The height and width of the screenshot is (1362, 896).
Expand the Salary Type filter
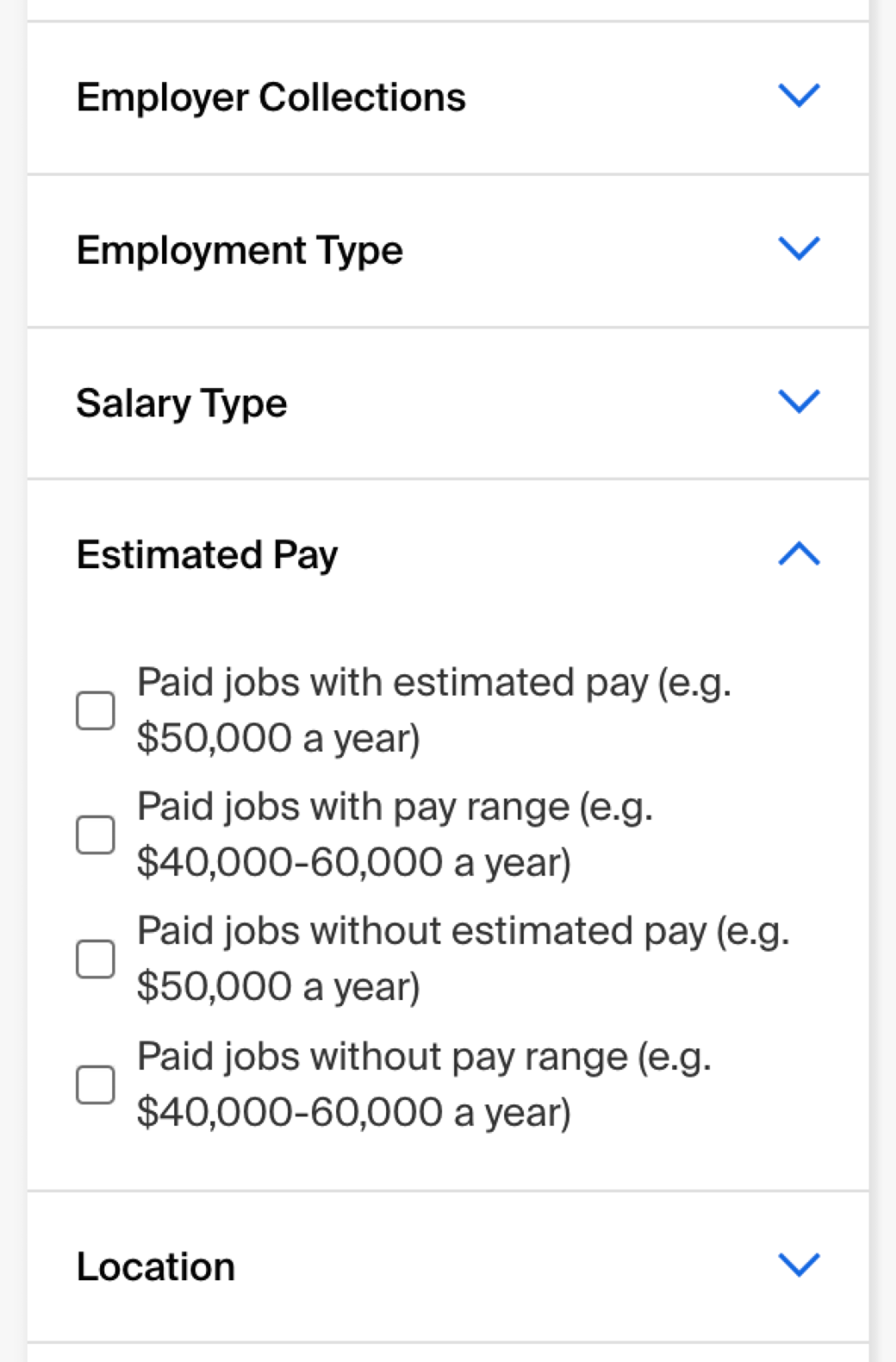point(799,401)
